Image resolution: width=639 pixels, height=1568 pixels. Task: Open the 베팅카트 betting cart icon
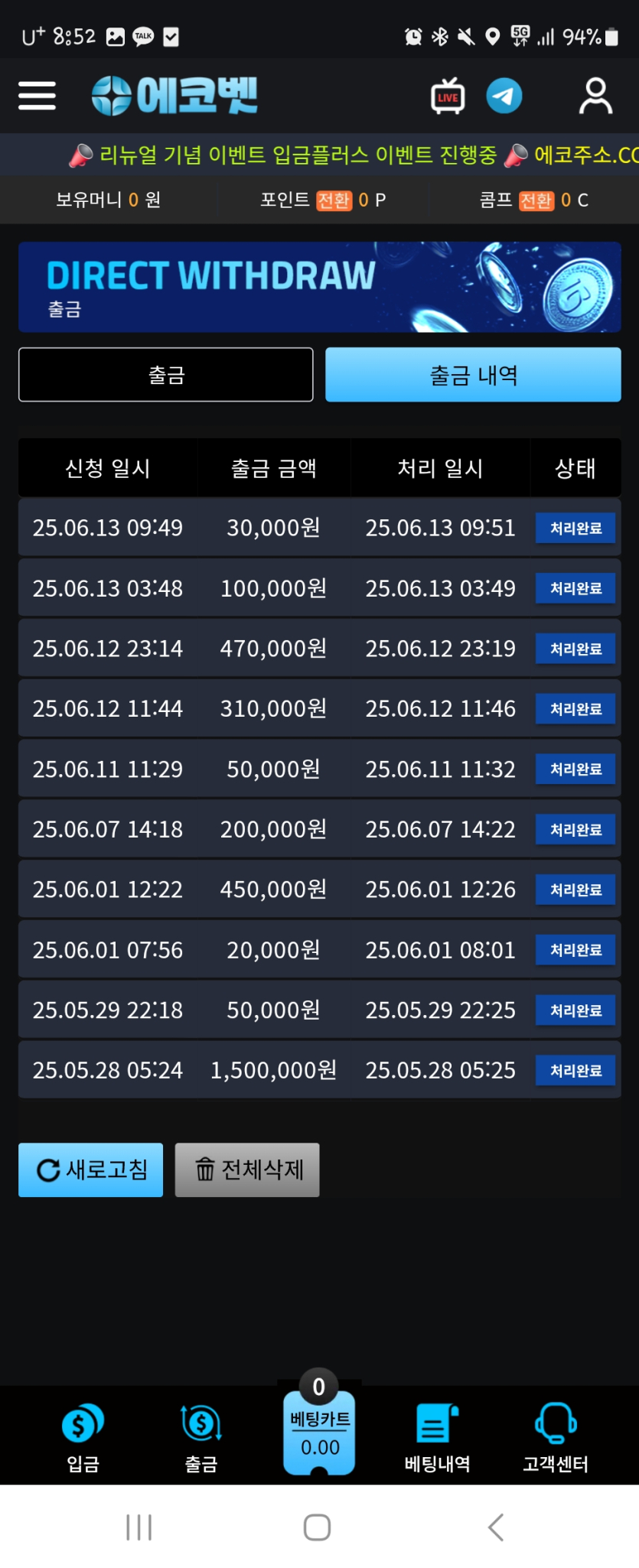pyautogui.click(x=318, y=1430)
